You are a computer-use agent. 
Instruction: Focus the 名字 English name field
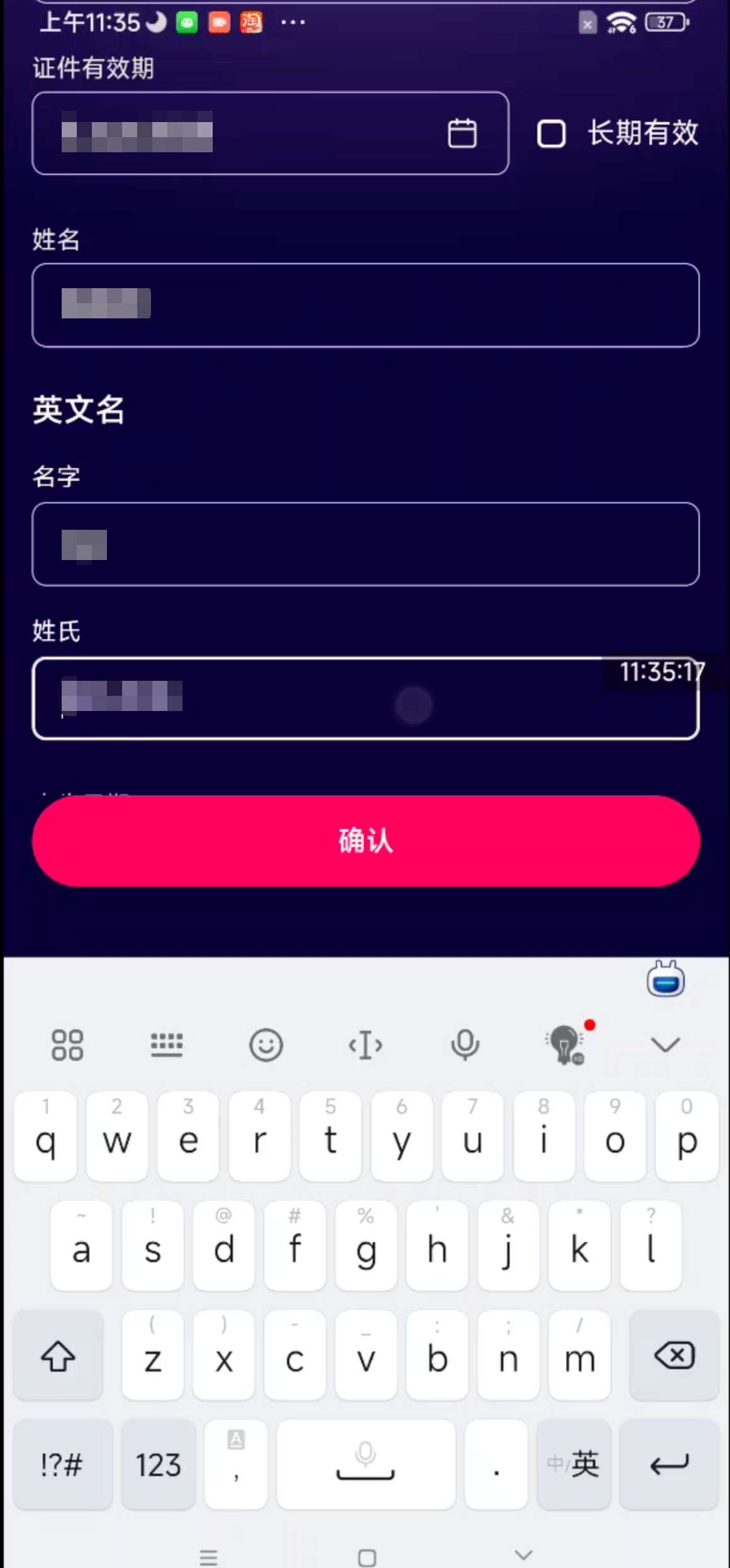pos(365,544)
